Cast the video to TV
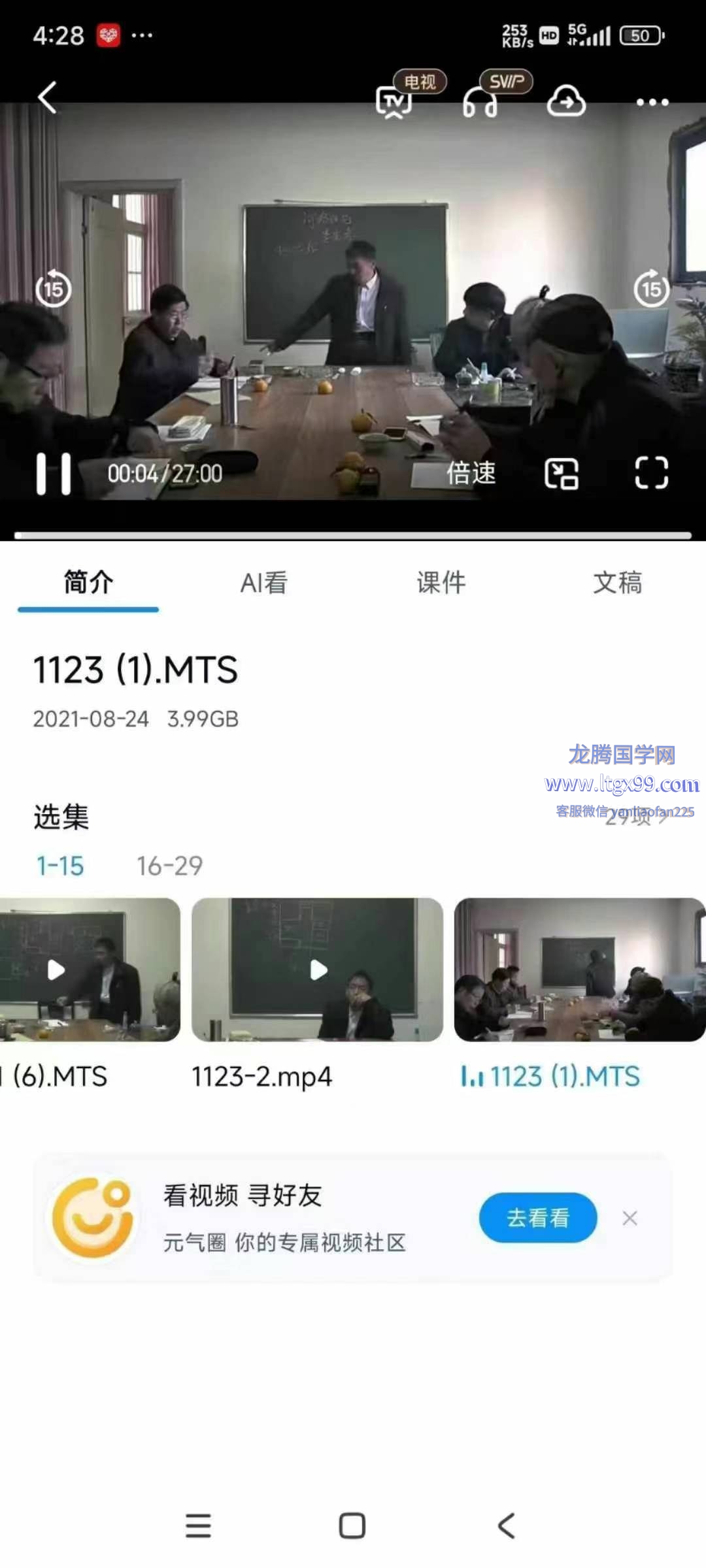706x1568 pixels. point(394,101)
